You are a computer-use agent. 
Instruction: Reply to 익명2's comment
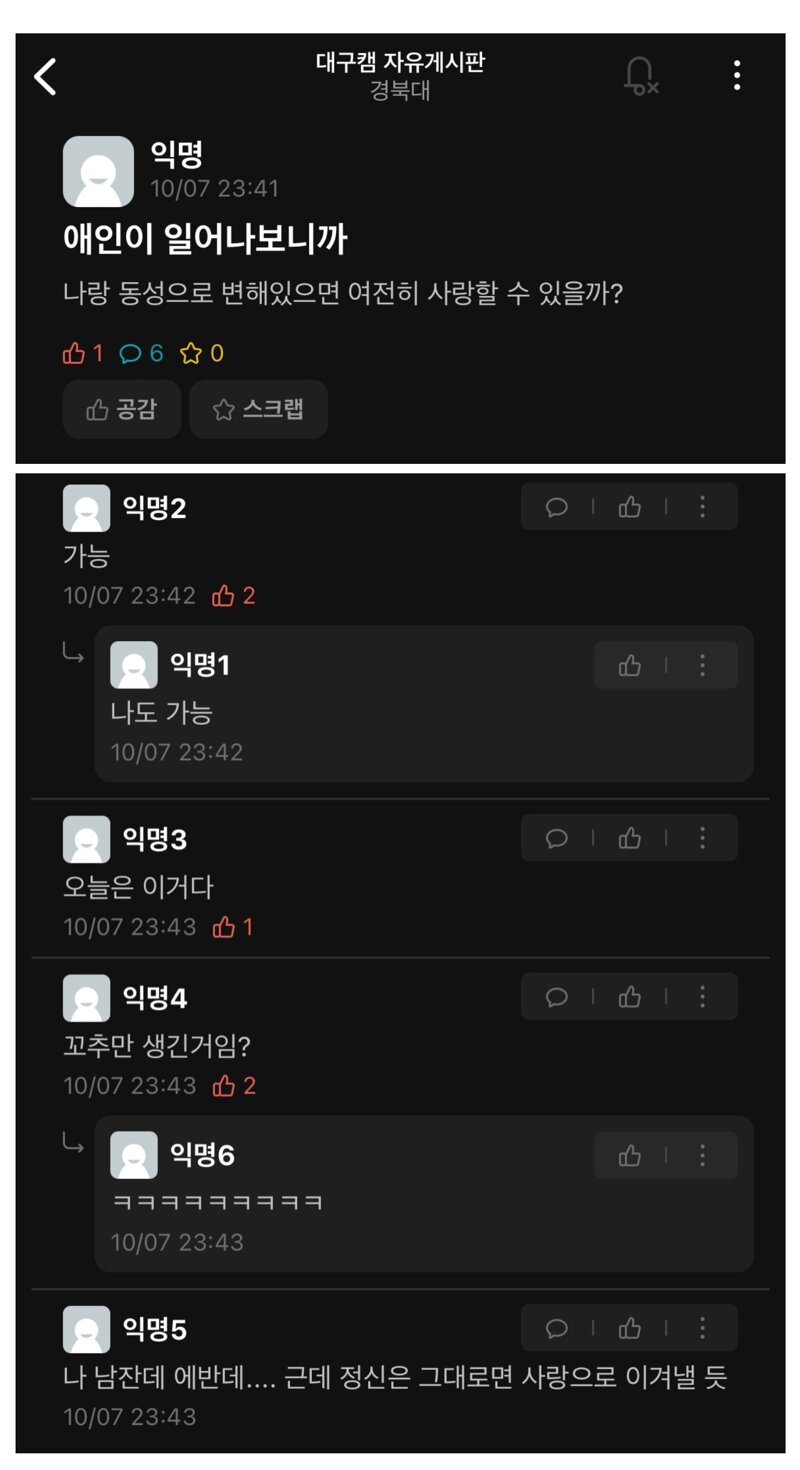pyautogui.click(x=557, y=507)
